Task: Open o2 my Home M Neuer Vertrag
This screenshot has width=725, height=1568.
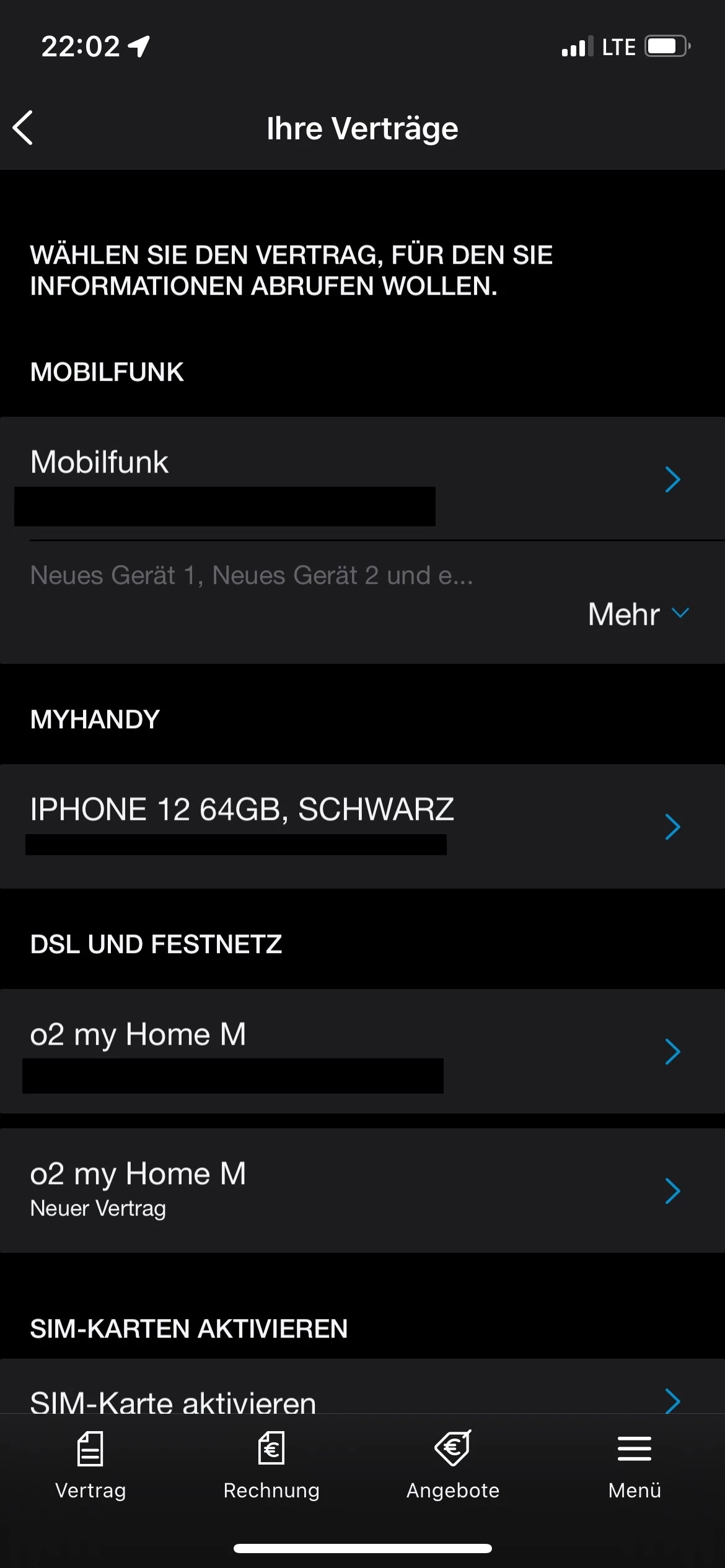Action: pyautogui.click(x=362, y=1190)
